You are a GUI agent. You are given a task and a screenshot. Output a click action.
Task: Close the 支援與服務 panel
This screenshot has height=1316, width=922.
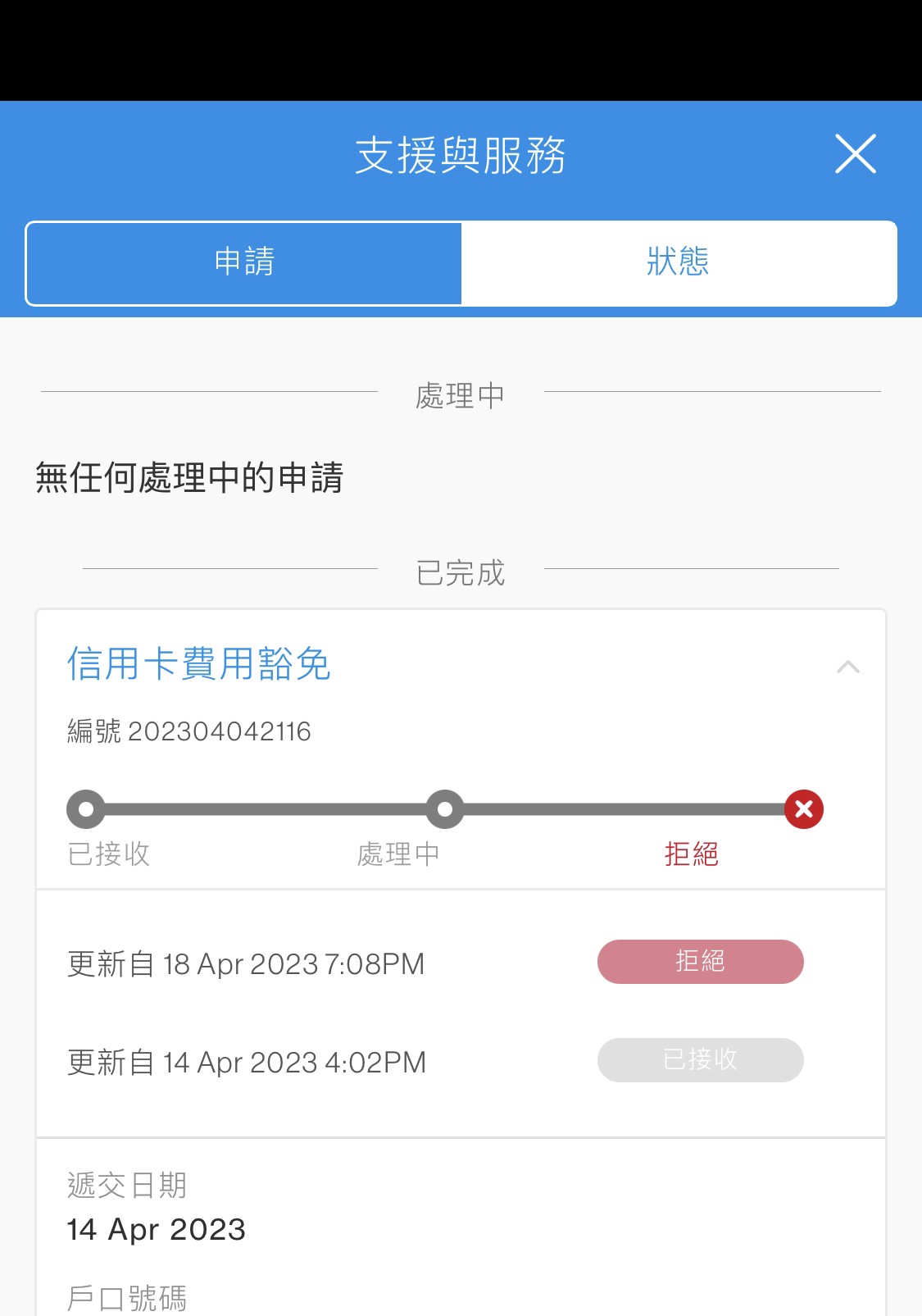click(856, 155)
